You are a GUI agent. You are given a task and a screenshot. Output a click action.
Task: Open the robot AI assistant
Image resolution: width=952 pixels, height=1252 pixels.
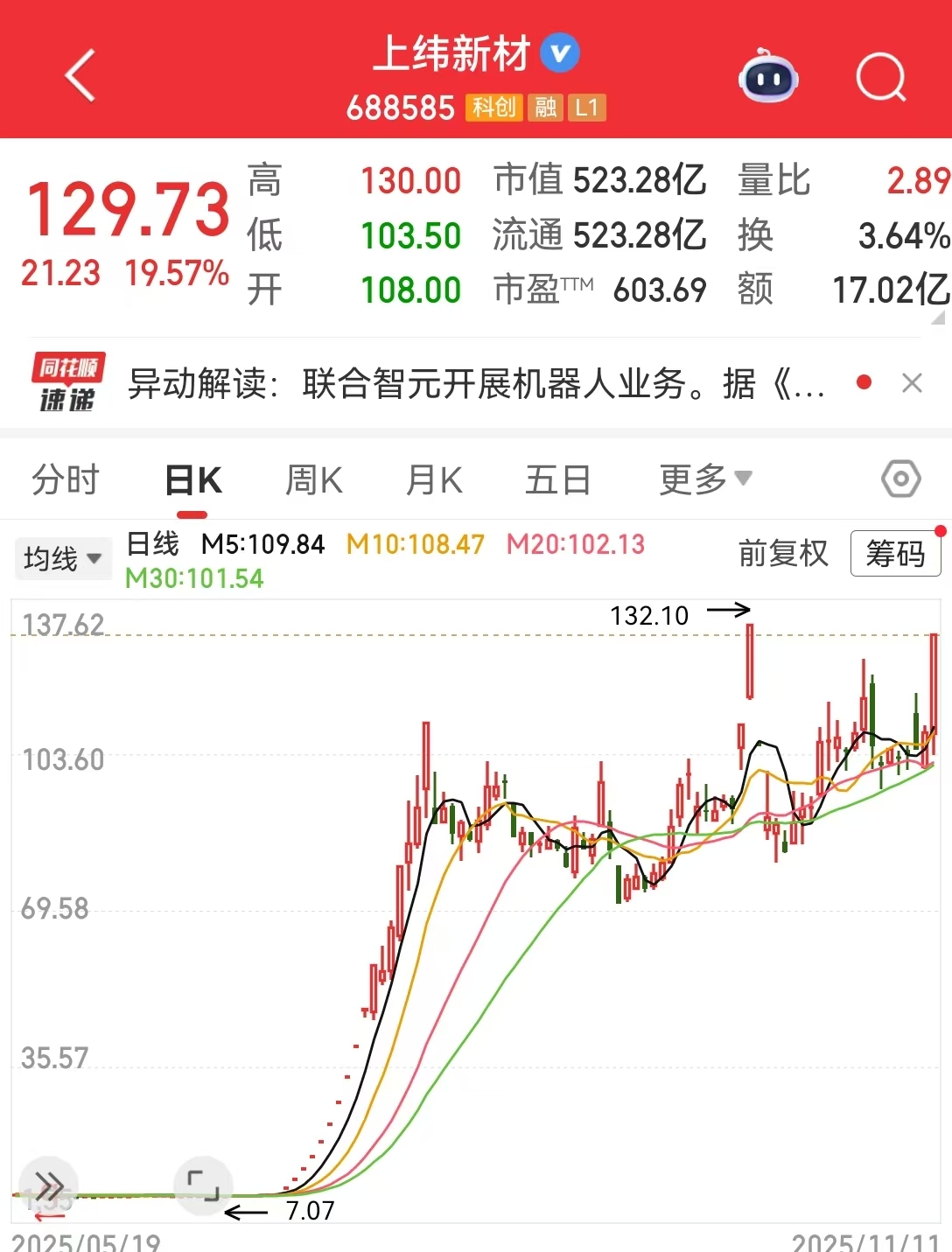tap(767, 79)
